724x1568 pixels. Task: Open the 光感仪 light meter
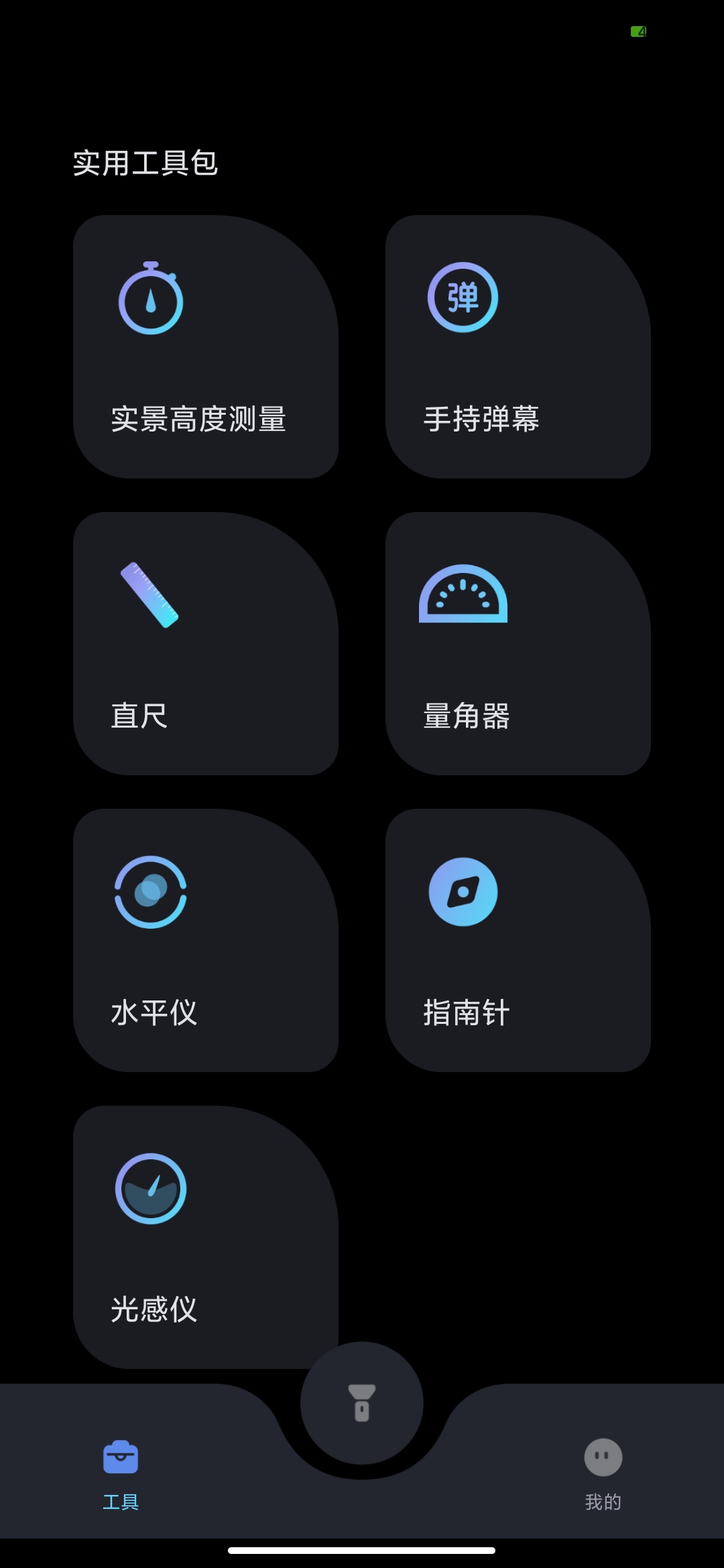tap(205, 1237)
